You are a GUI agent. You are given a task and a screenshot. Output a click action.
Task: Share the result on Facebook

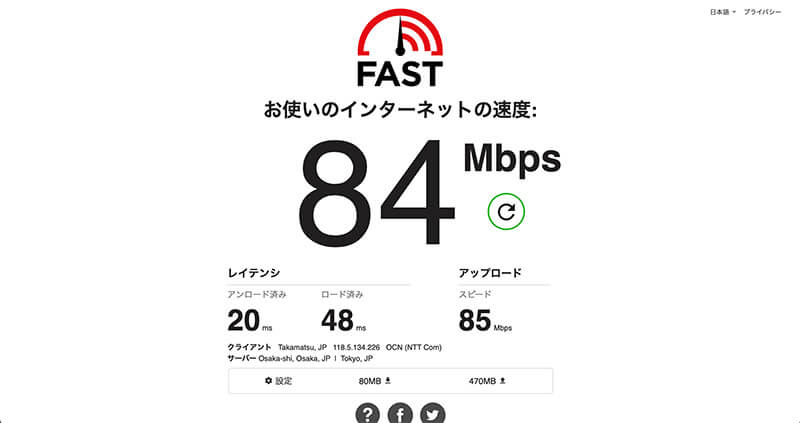coord(400,413)
